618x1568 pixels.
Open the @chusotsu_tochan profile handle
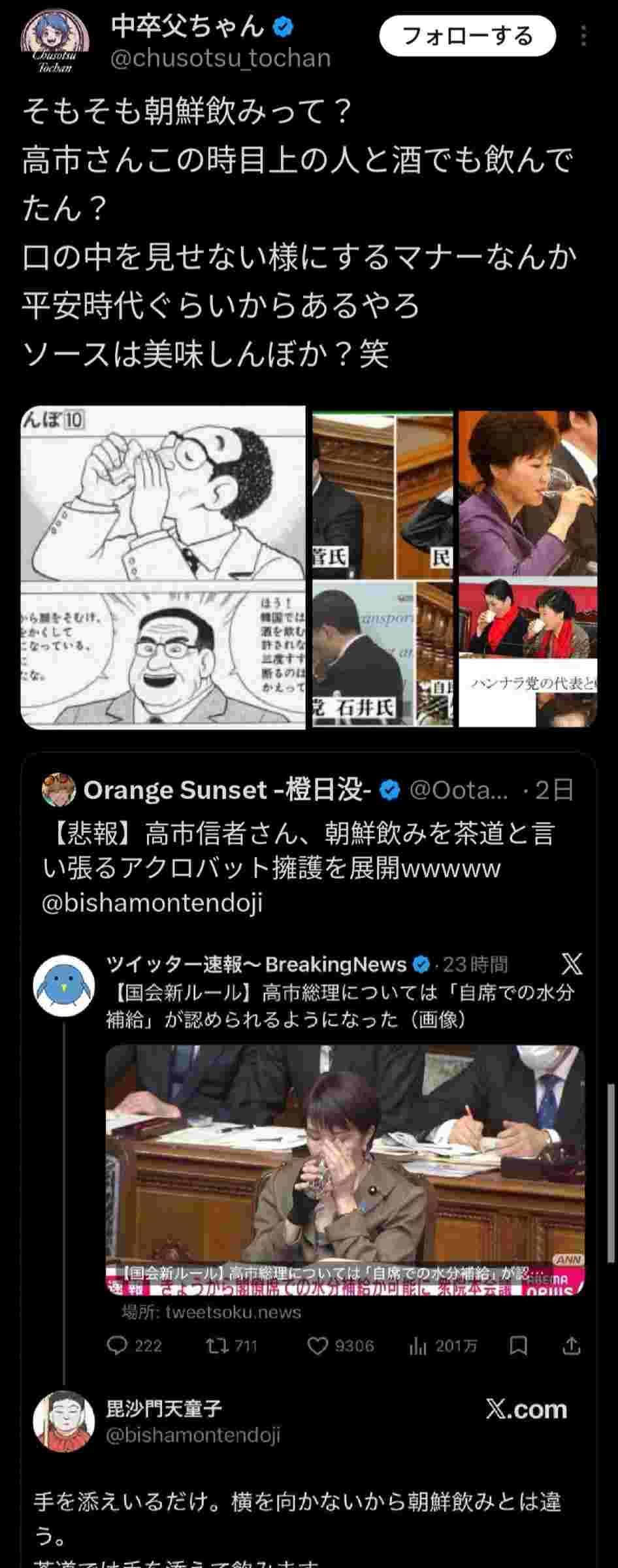coord(220,59)
